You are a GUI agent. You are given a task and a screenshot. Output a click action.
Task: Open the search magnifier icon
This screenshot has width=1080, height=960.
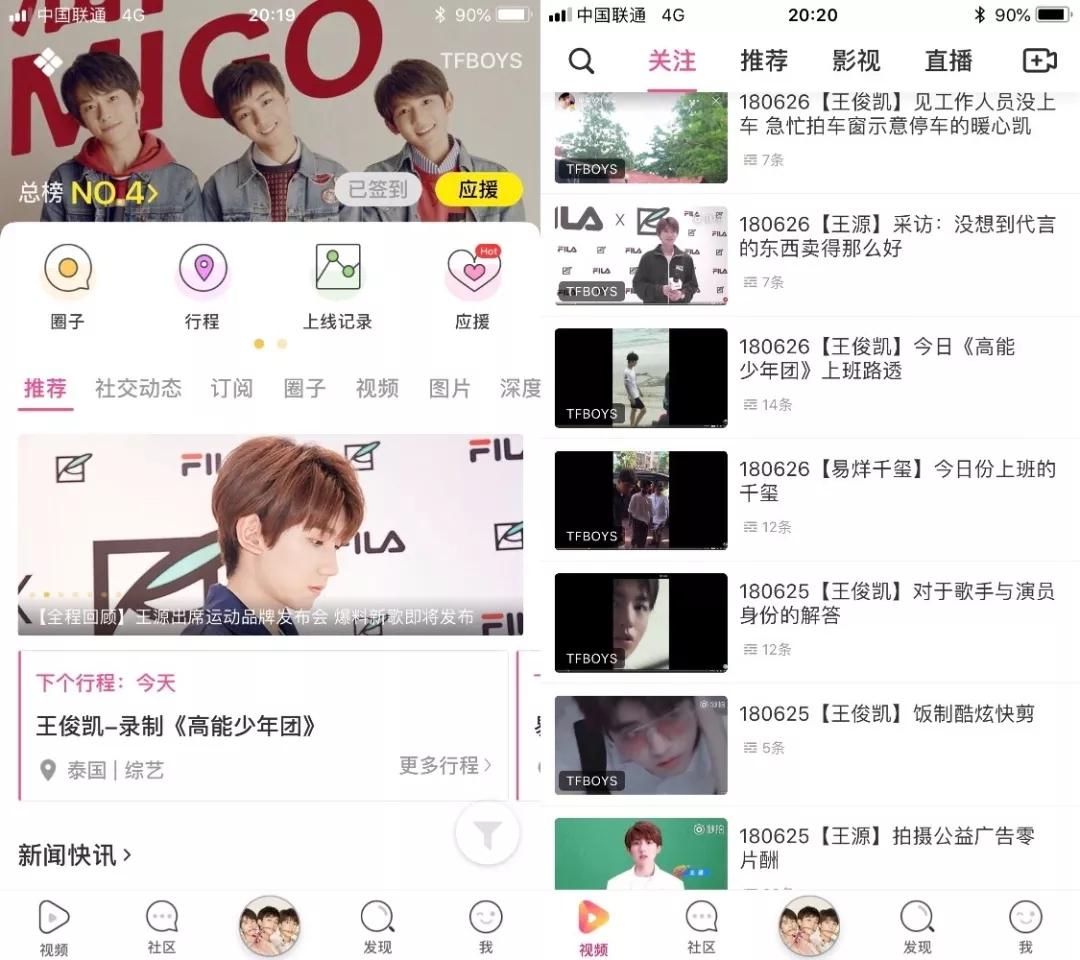pos(581,61)
